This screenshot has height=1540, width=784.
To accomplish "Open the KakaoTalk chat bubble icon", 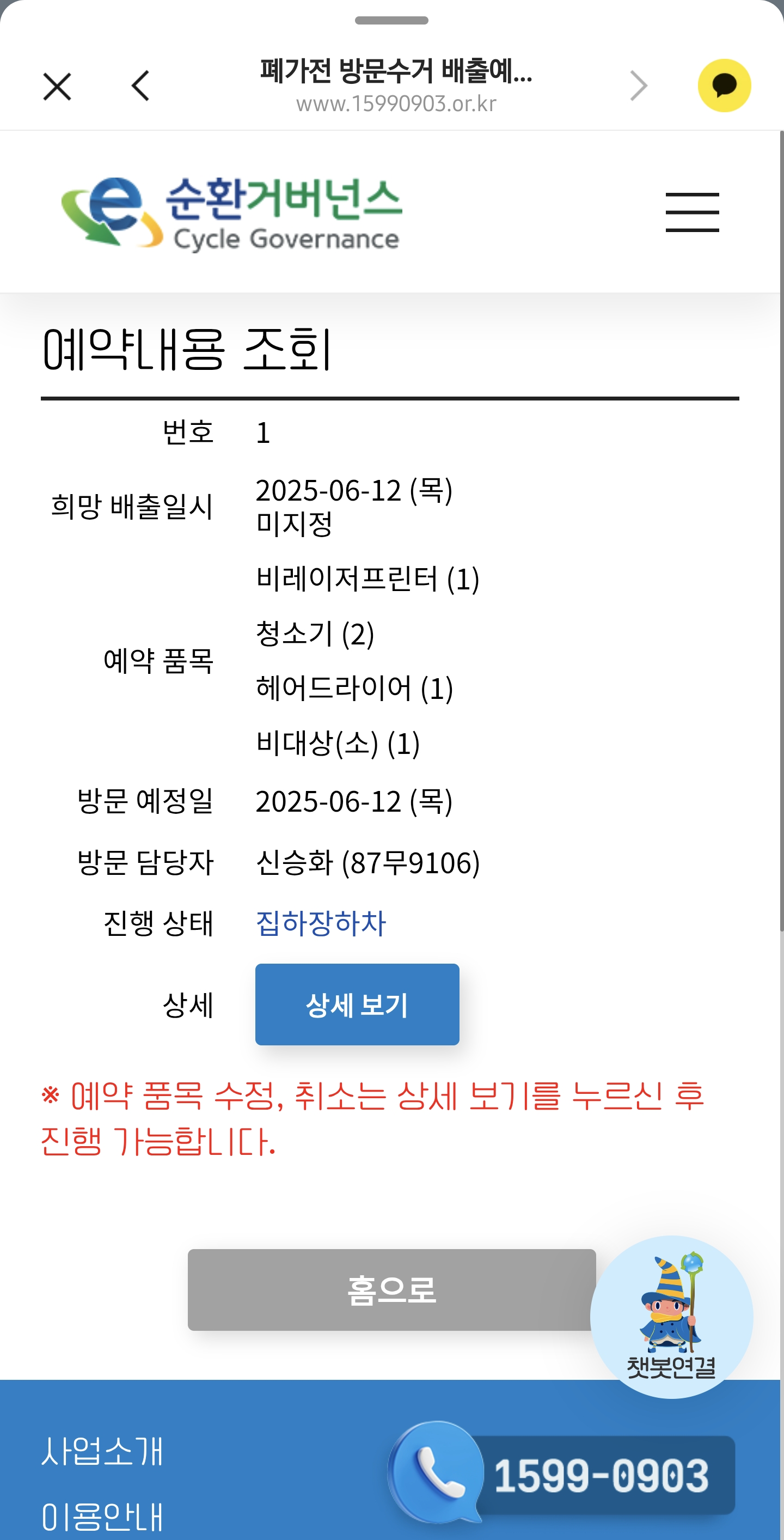I will (724, 86).
